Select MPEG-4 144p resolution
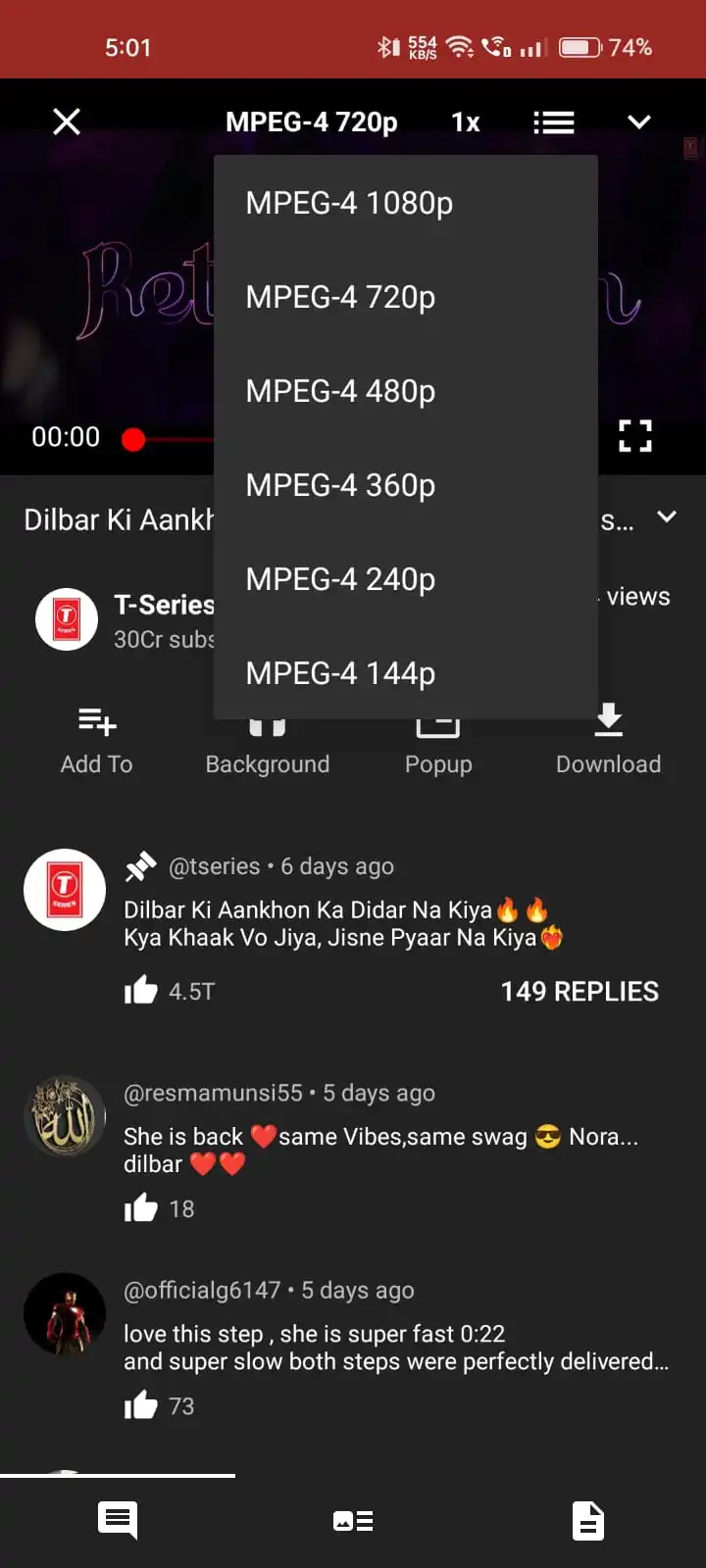Viewport: 706px width, 1568px height. [340, 673]
